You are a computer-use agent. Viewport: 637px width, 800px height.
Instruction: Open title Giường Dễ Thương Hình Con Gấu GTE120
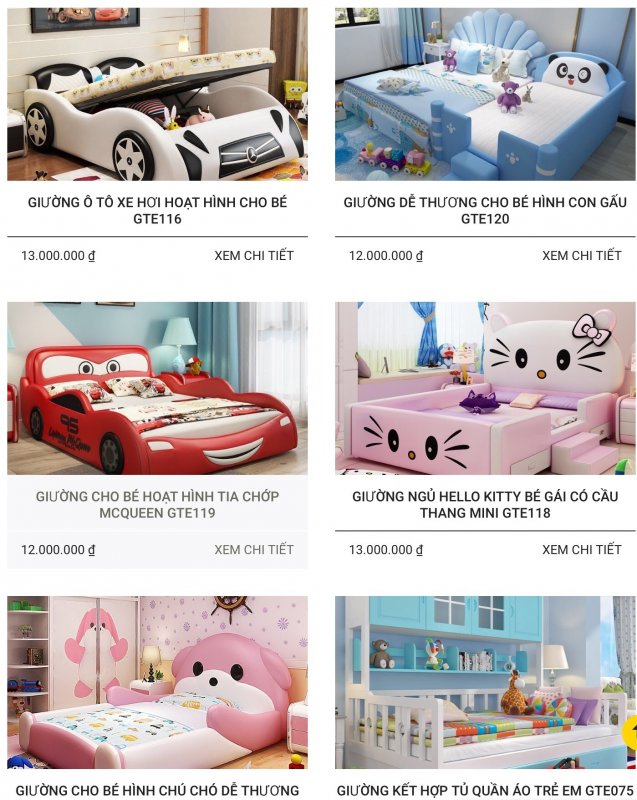(485, 210)
